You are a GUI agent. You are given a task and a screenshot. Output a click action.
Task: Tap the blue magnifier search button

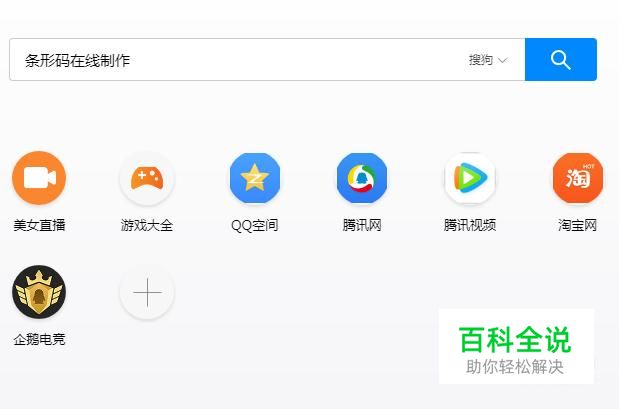tap(560, 60)
